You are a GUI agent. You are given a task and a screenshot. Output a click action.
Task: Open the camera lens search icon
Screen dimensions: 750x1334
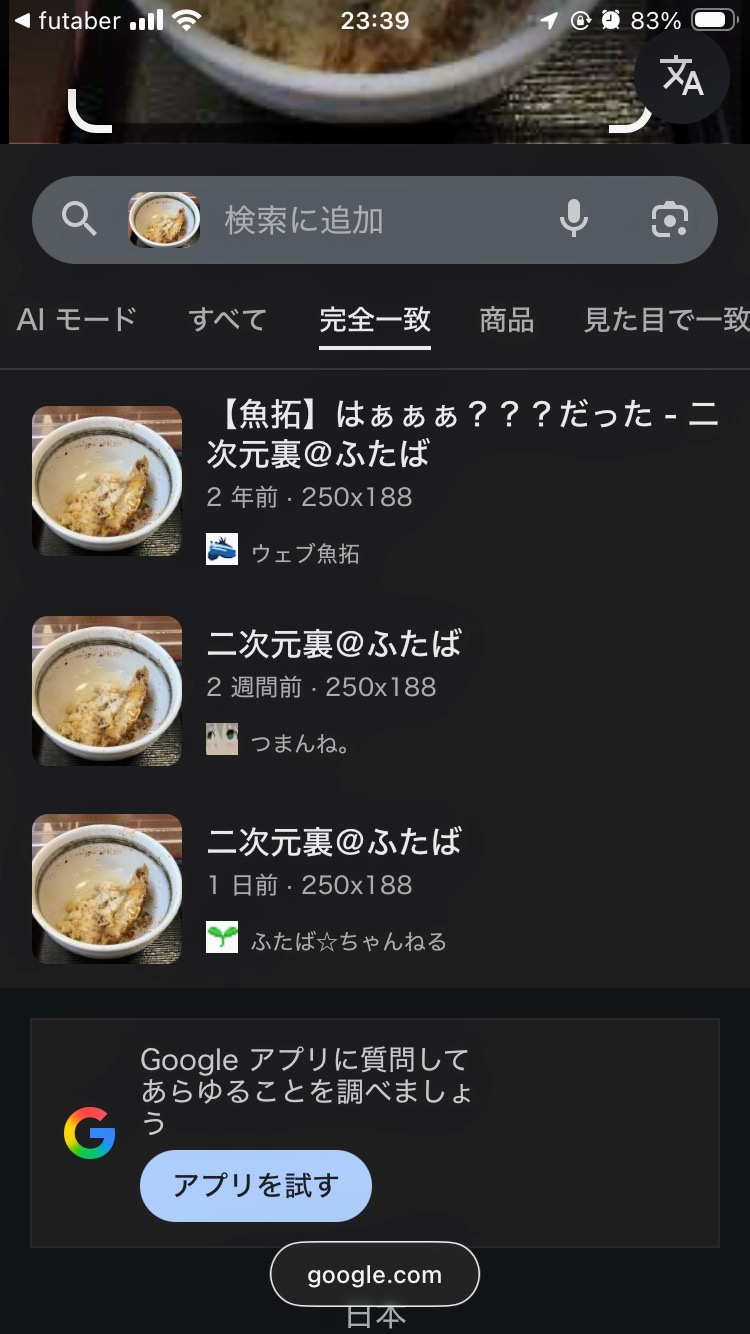(669, 220)
